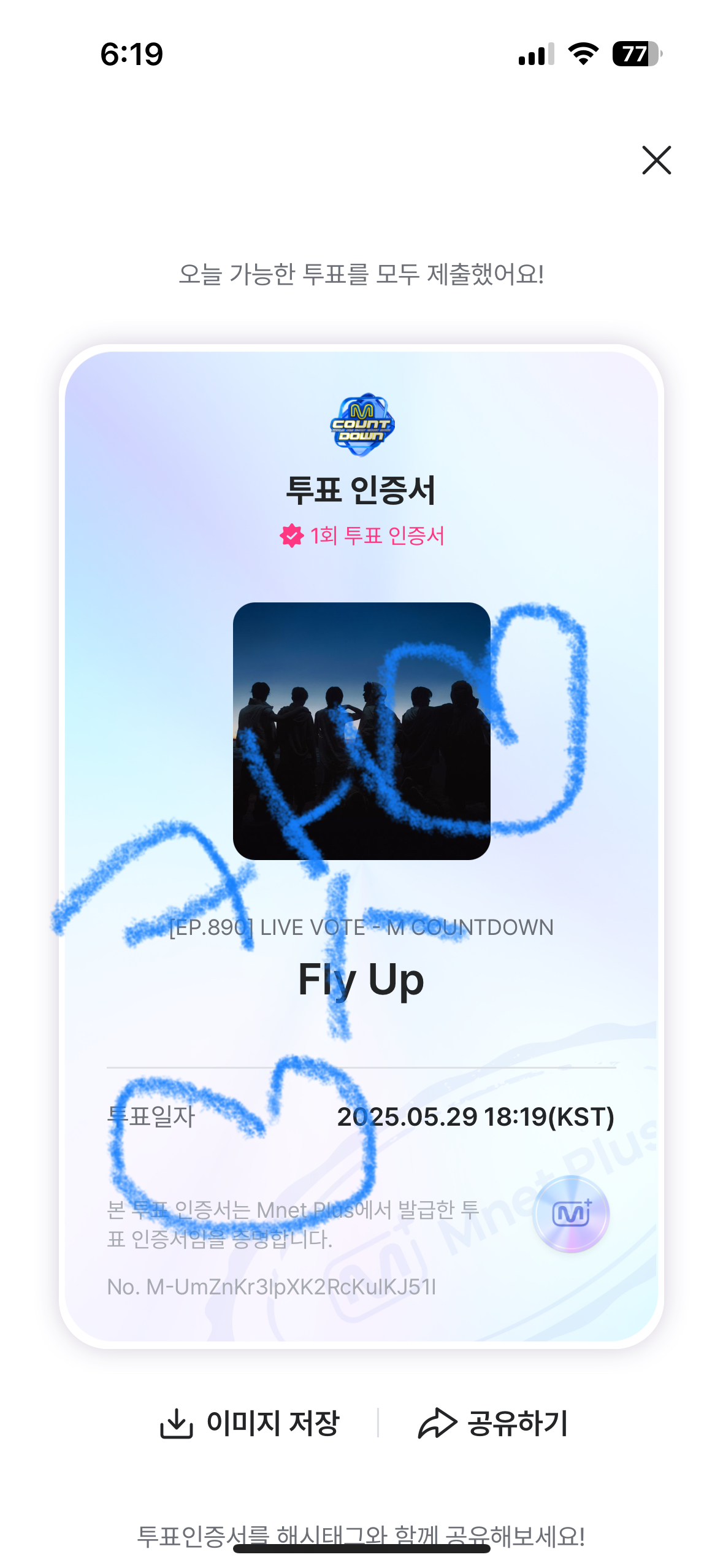Close the vote certificate screen
Viewport: 723px width, 1568px height.
coord(656,160)
